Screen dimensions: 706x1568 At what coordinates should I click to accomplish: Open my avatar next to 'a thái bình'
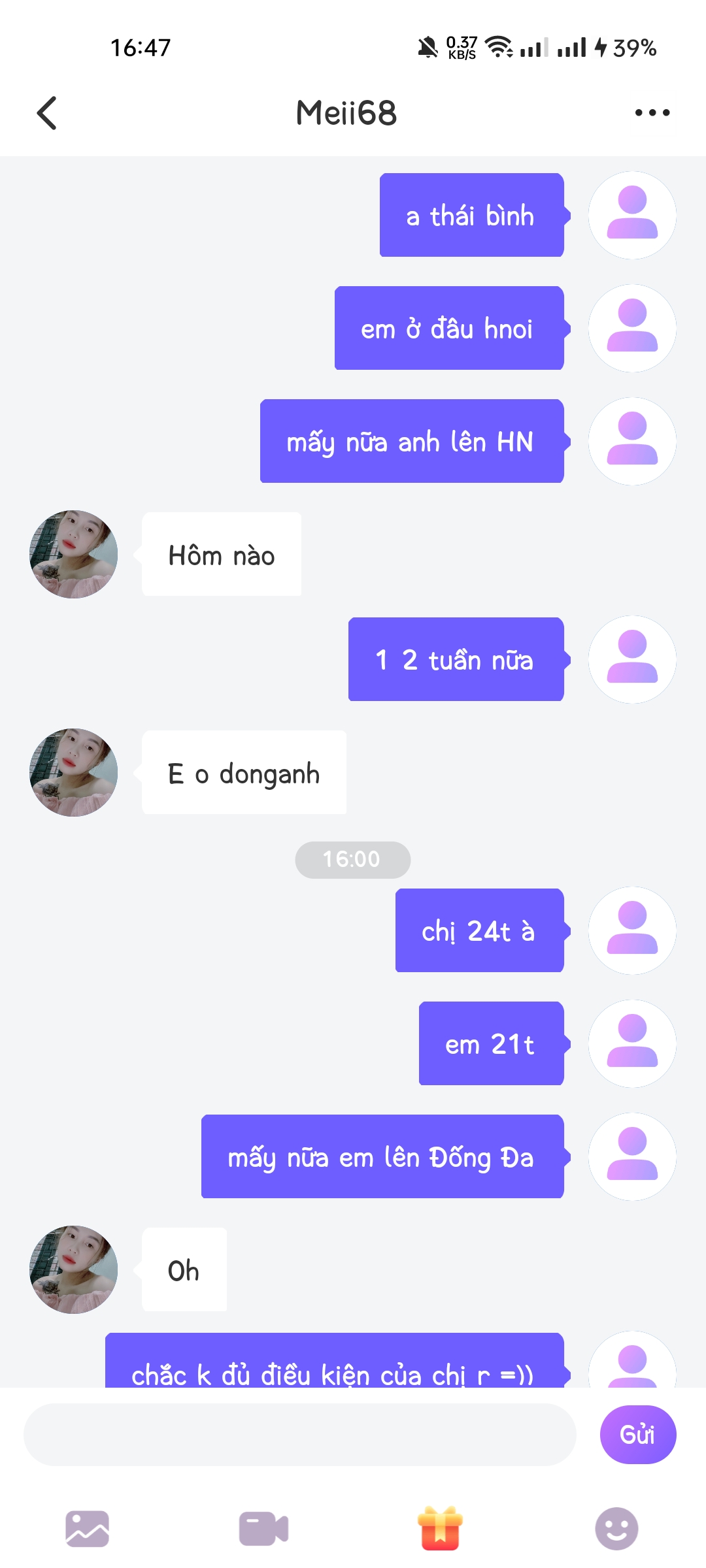coord(631,215)
